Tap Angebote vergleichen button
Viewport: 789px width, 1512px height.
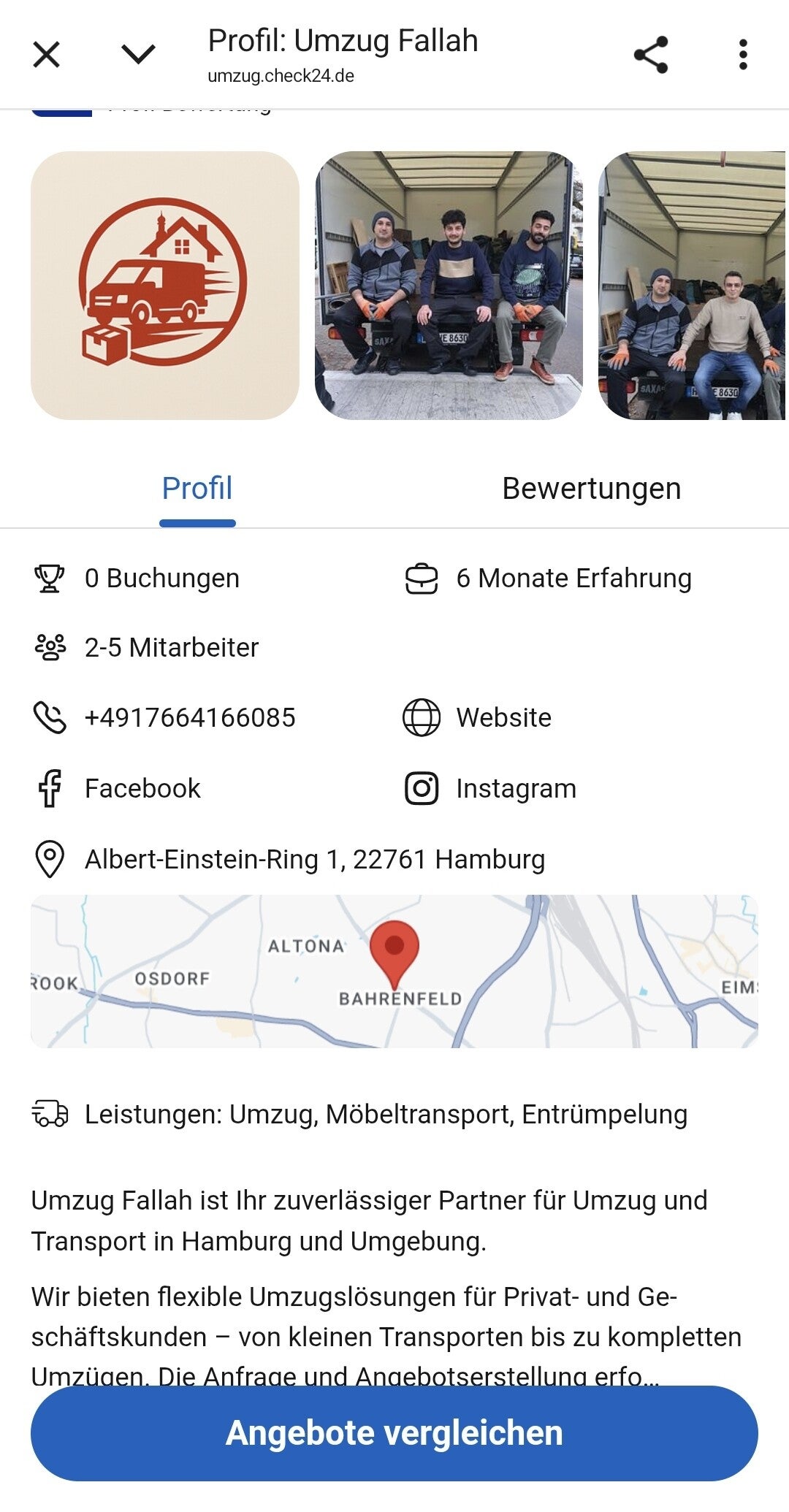(x=394, y=1432)
